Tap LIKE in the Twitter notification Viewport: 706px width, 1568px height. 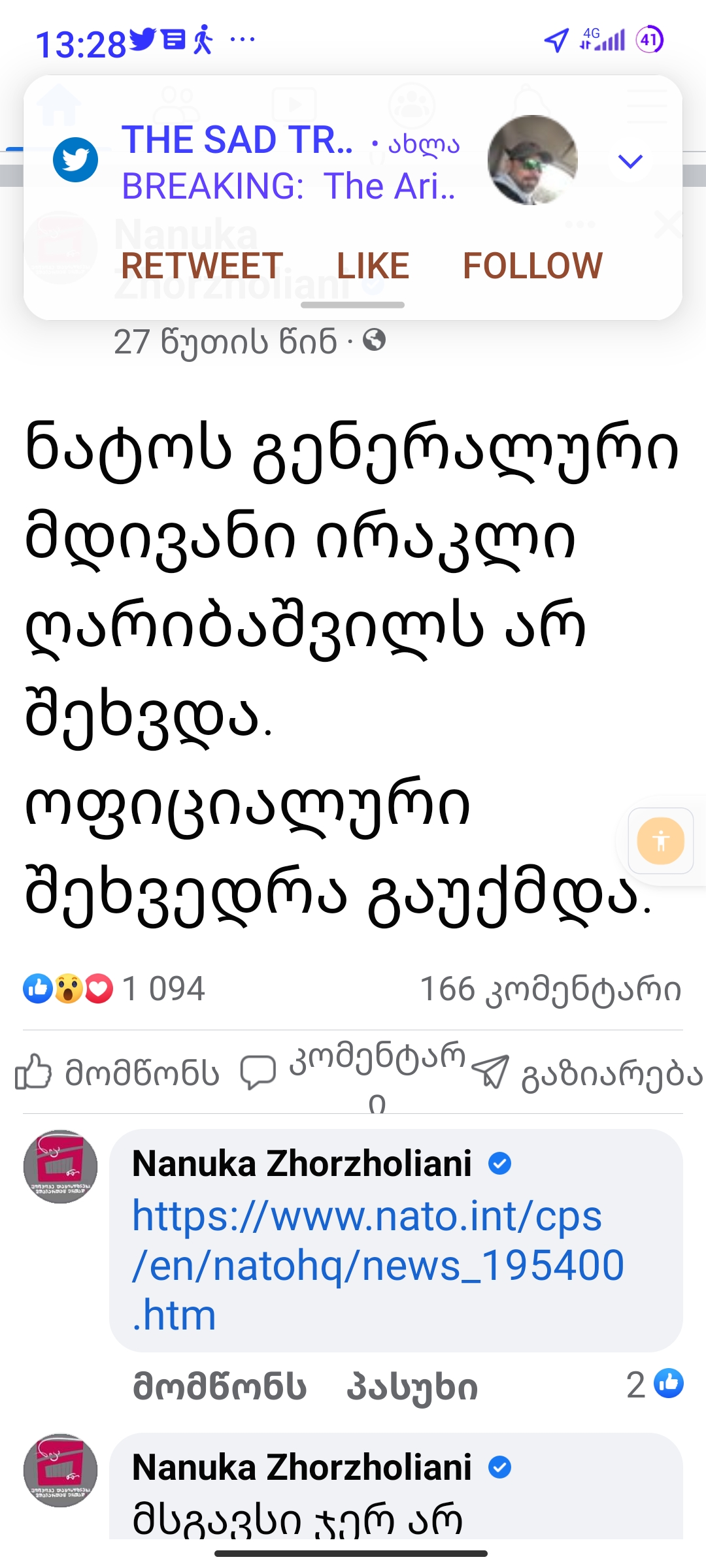tap(373, 266)
